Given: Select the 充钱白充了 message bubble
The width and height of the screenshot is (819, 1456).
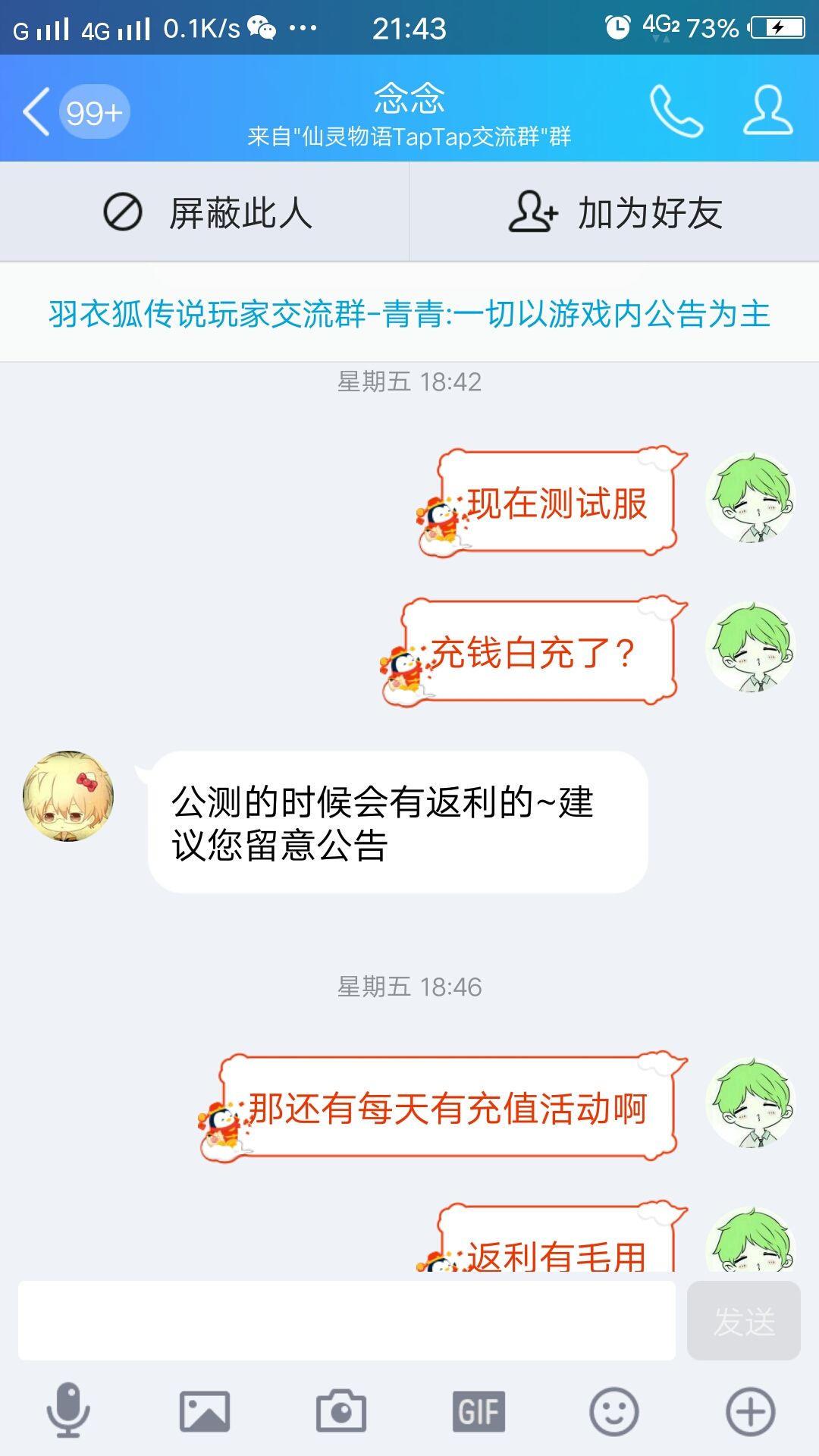Looking at the screenshot, I should pyautogui.click(x=531, y=652).
